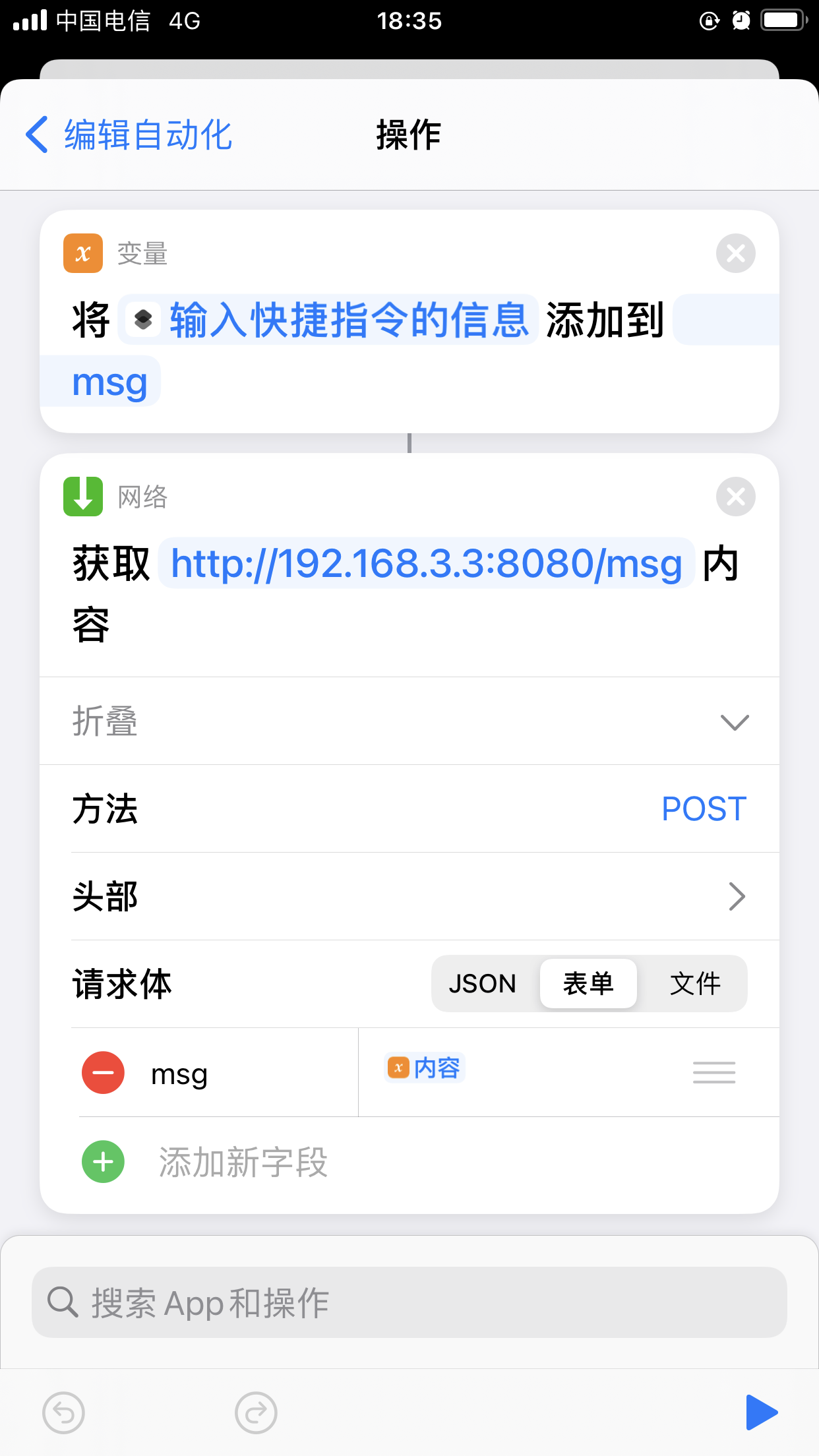
Task: Run the shortcut with play button
Action: pyautogui.click(x=761, y=1412)
